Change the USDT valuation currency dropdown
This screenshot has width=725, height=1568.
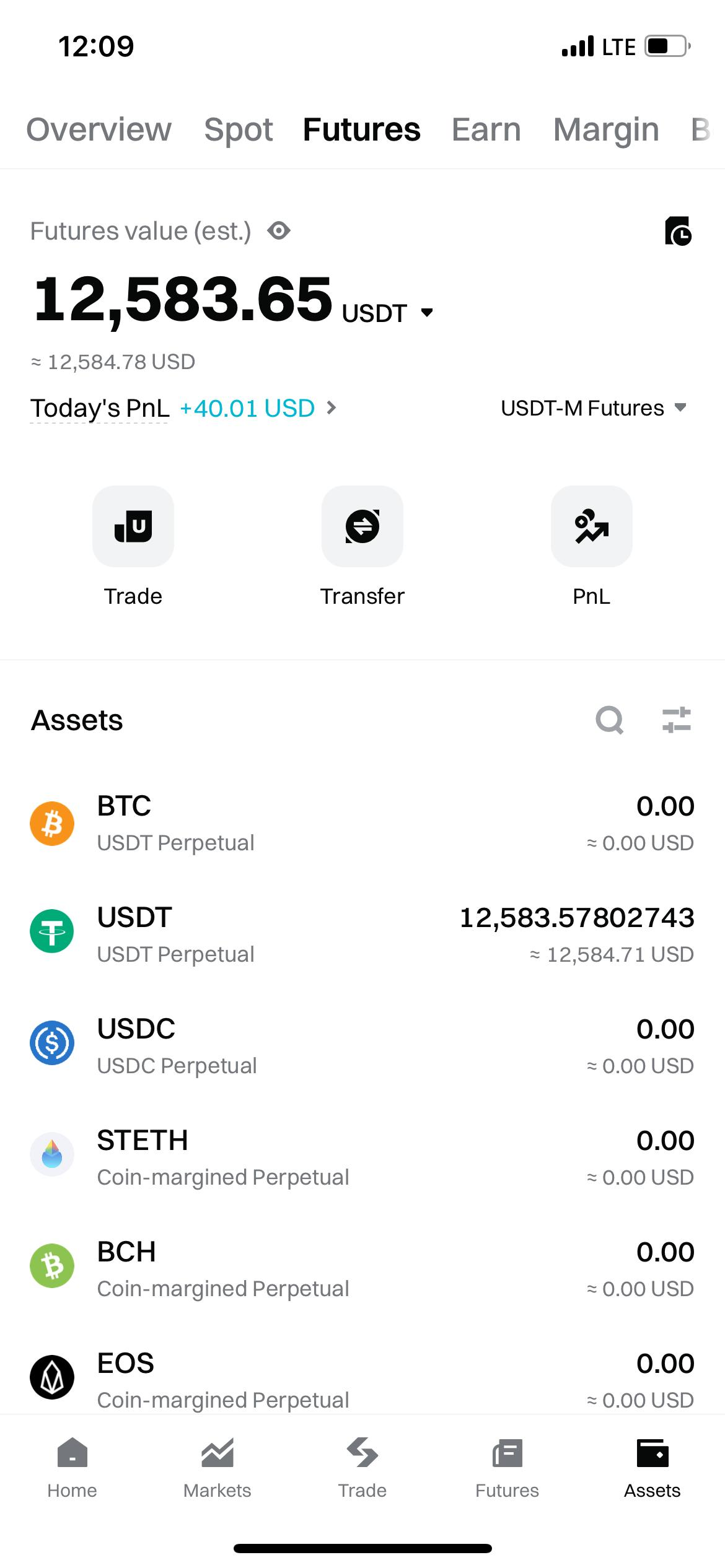(x=388, y=313)
